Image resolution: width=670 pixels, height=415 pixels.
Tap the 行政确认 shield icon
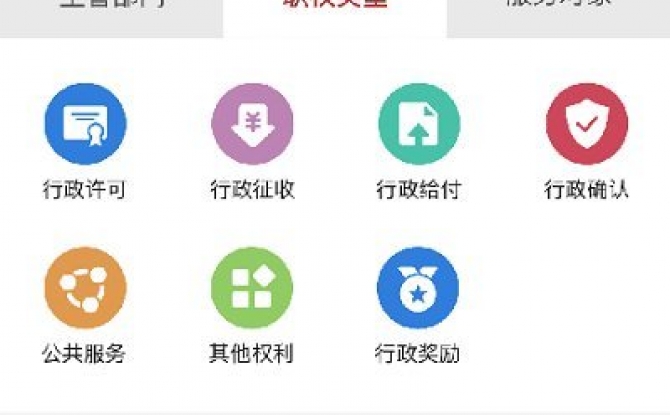click(586, 125)
